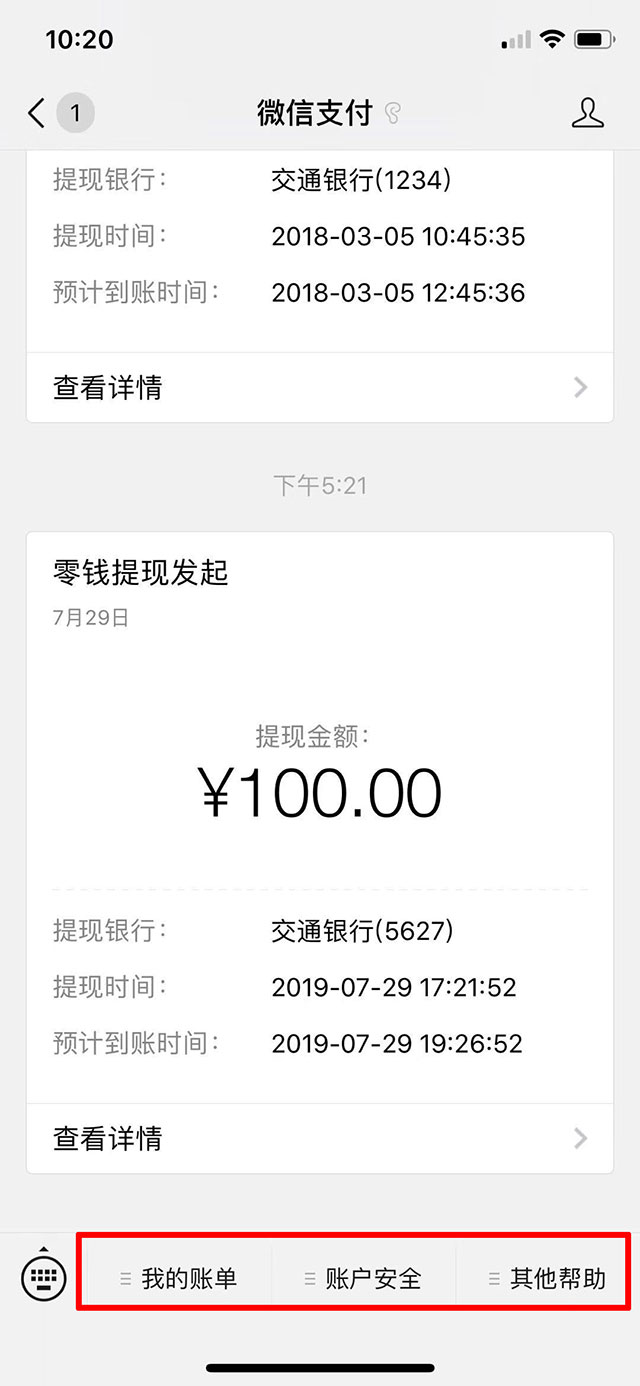Viewport: 640px width, 1386px height.
Task: Go back from the 微信支付 chat
Action: [x=37, y=113]
